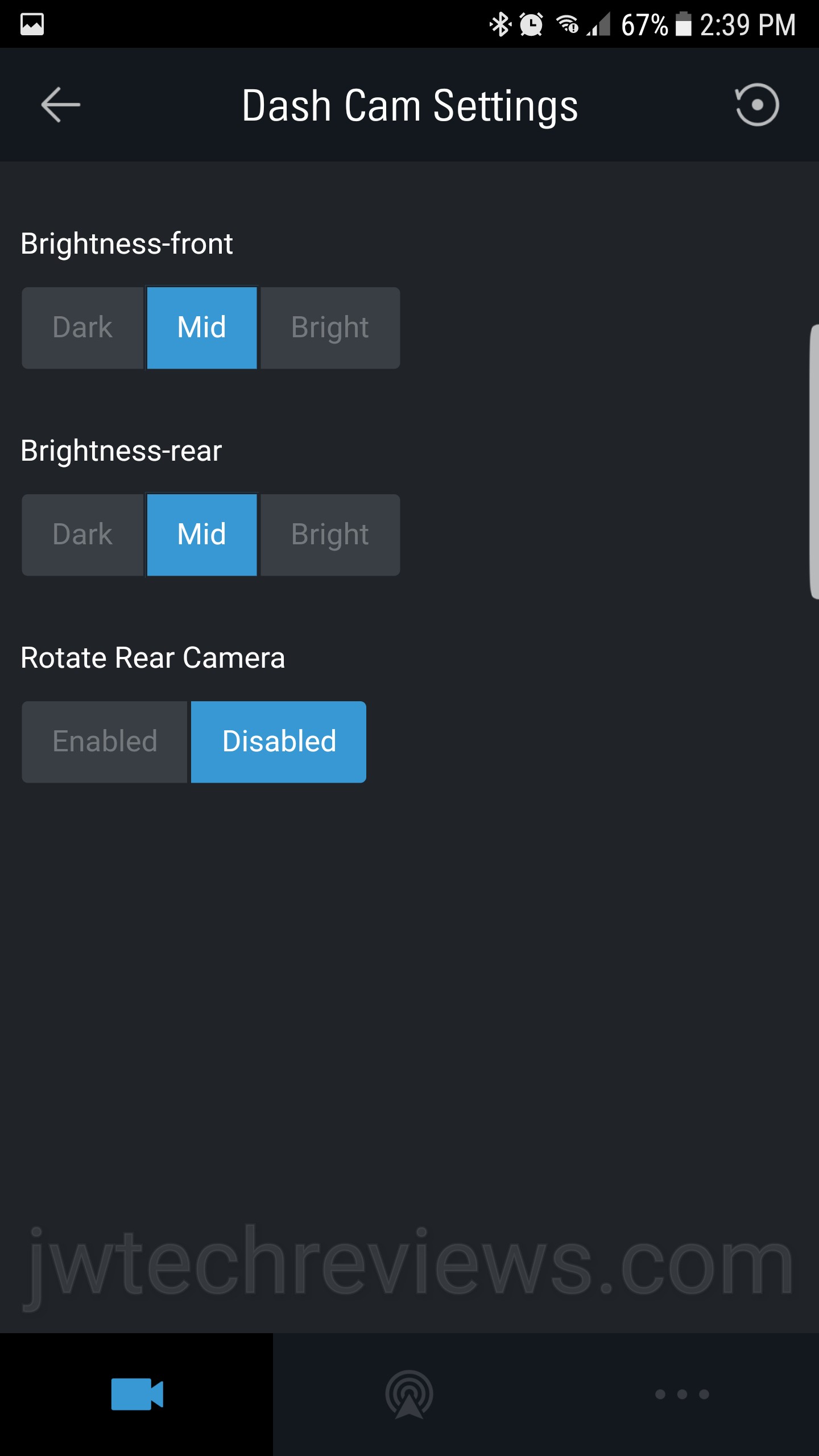
Task: Go back from Dash Cam Settings
Action: 60,105
